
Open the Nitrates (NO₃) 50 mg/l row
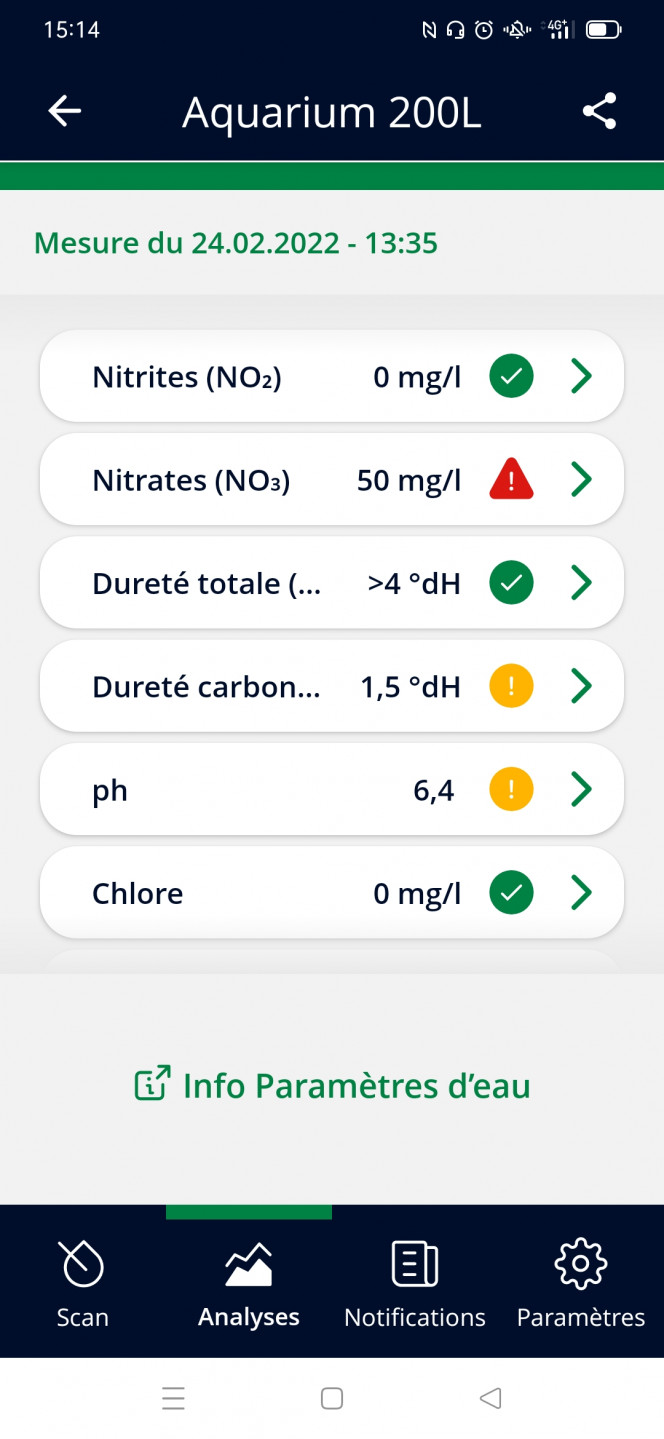pyautogui.click(x=332, y=480)
